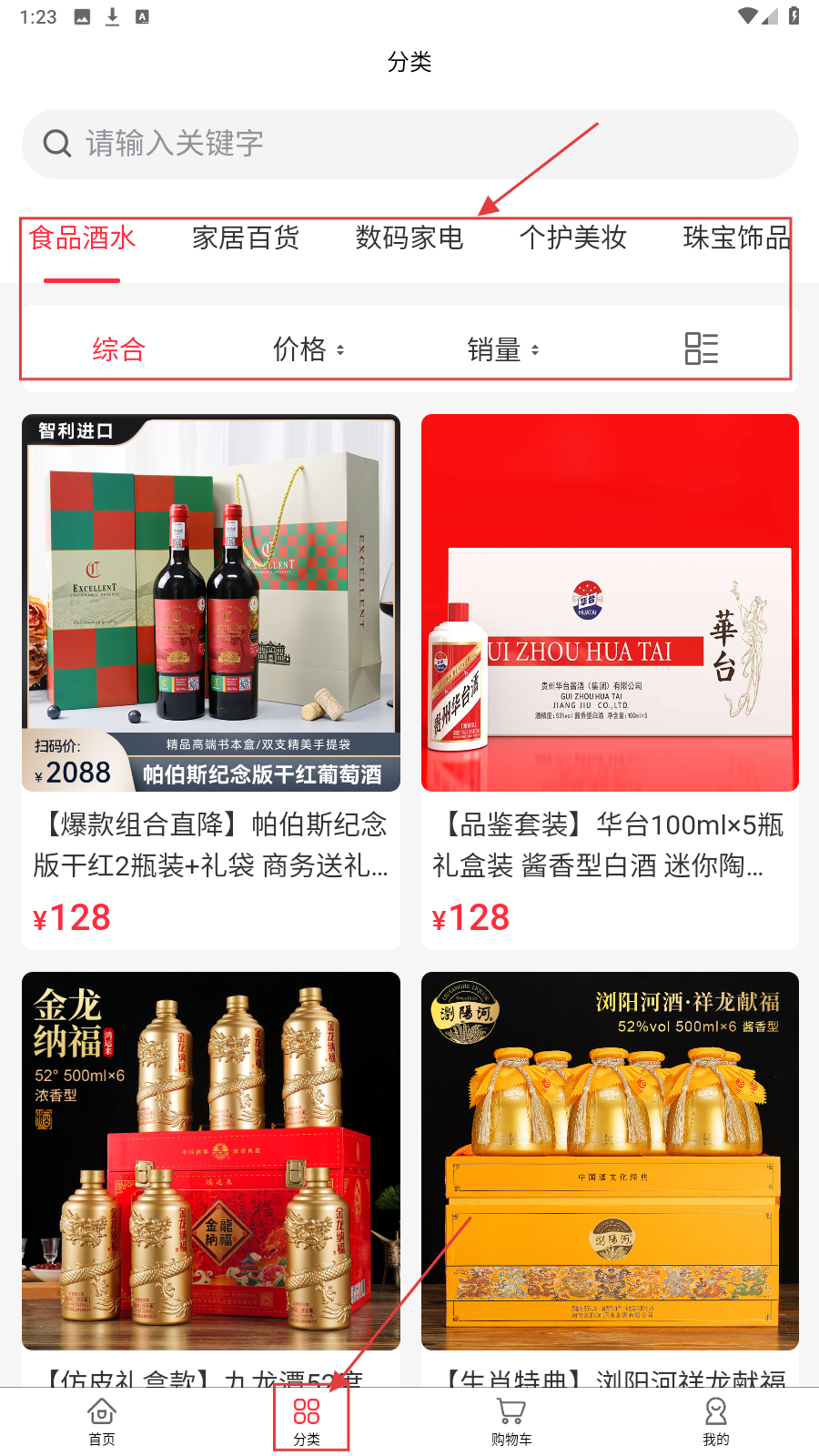Select the 食品酒水 category tab
Image resolution: width=819 pixels, height=1456 pixels.
(82, 238)
